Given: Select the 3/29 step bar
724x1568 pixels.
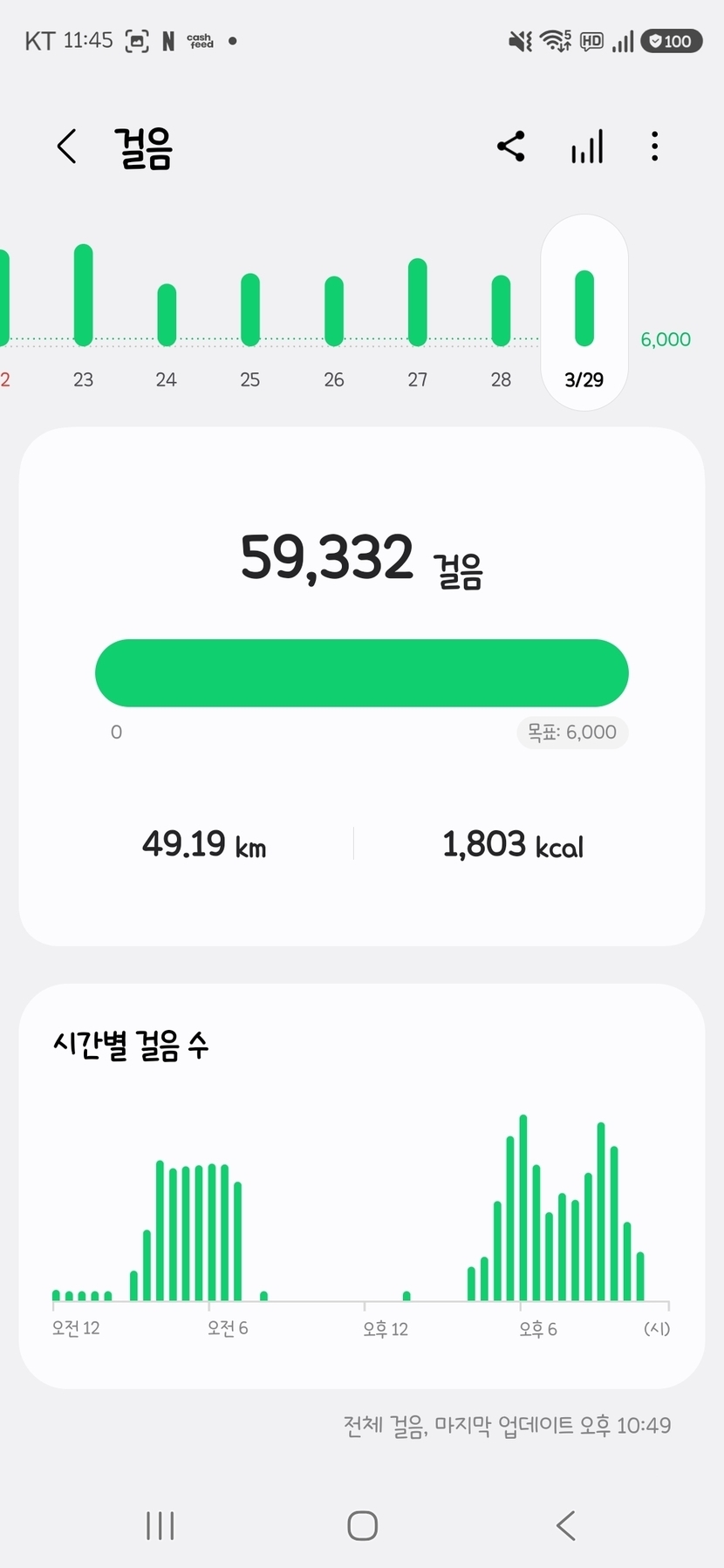Looking at the screenshot, I should click(x=584, y=310).
